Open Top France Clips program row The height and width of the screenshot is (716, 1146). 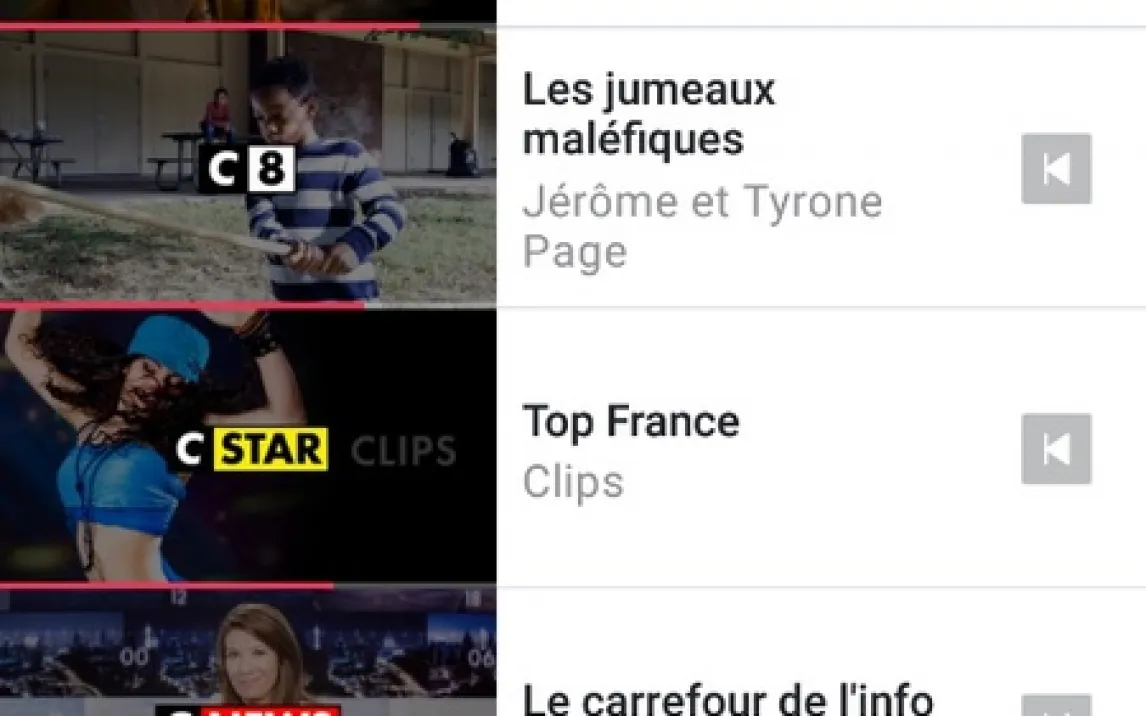pos(700,449)
